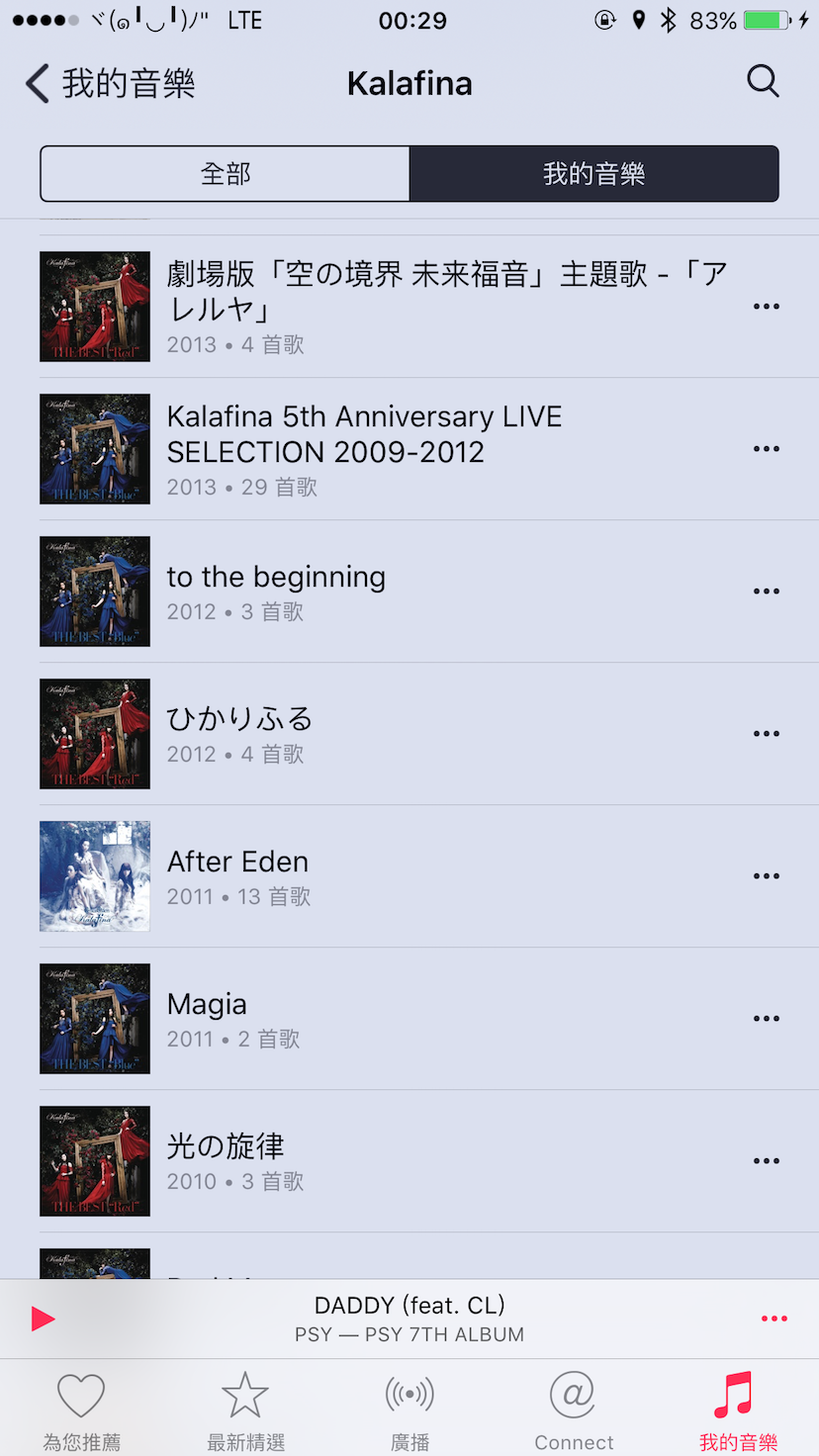Open options for ひかりふる album

(x=767, y=733)
